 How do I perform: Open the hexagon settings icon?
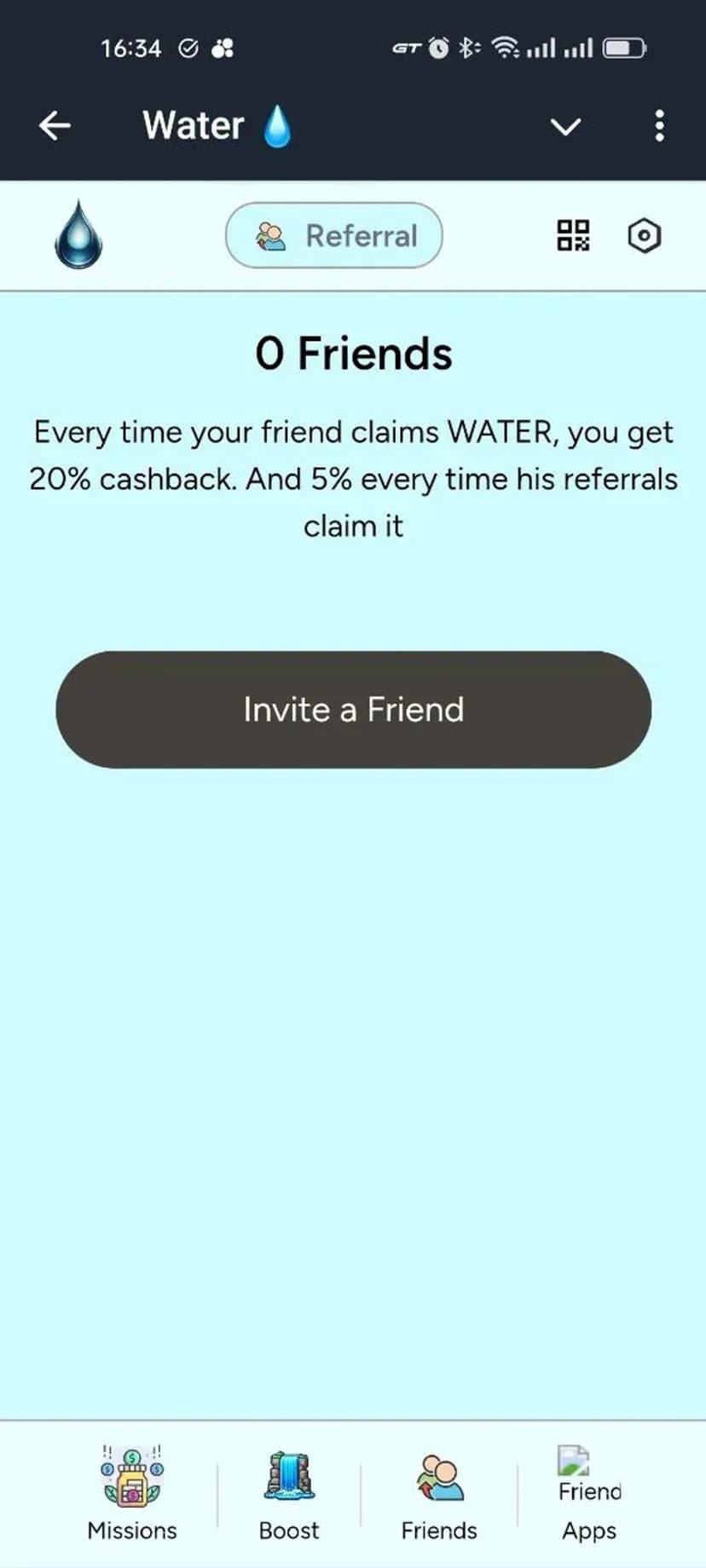coord(644,235)
